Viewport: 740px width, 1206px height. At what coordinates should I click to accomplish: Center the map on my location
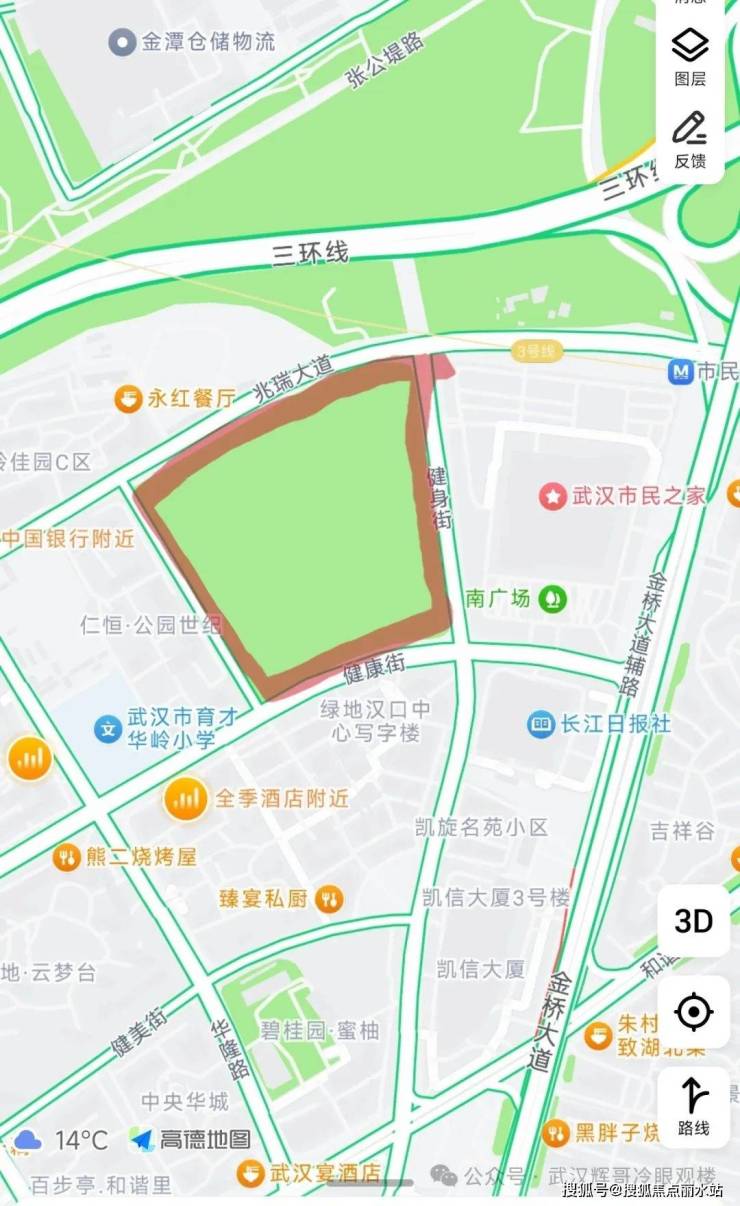pos(693,1013)
